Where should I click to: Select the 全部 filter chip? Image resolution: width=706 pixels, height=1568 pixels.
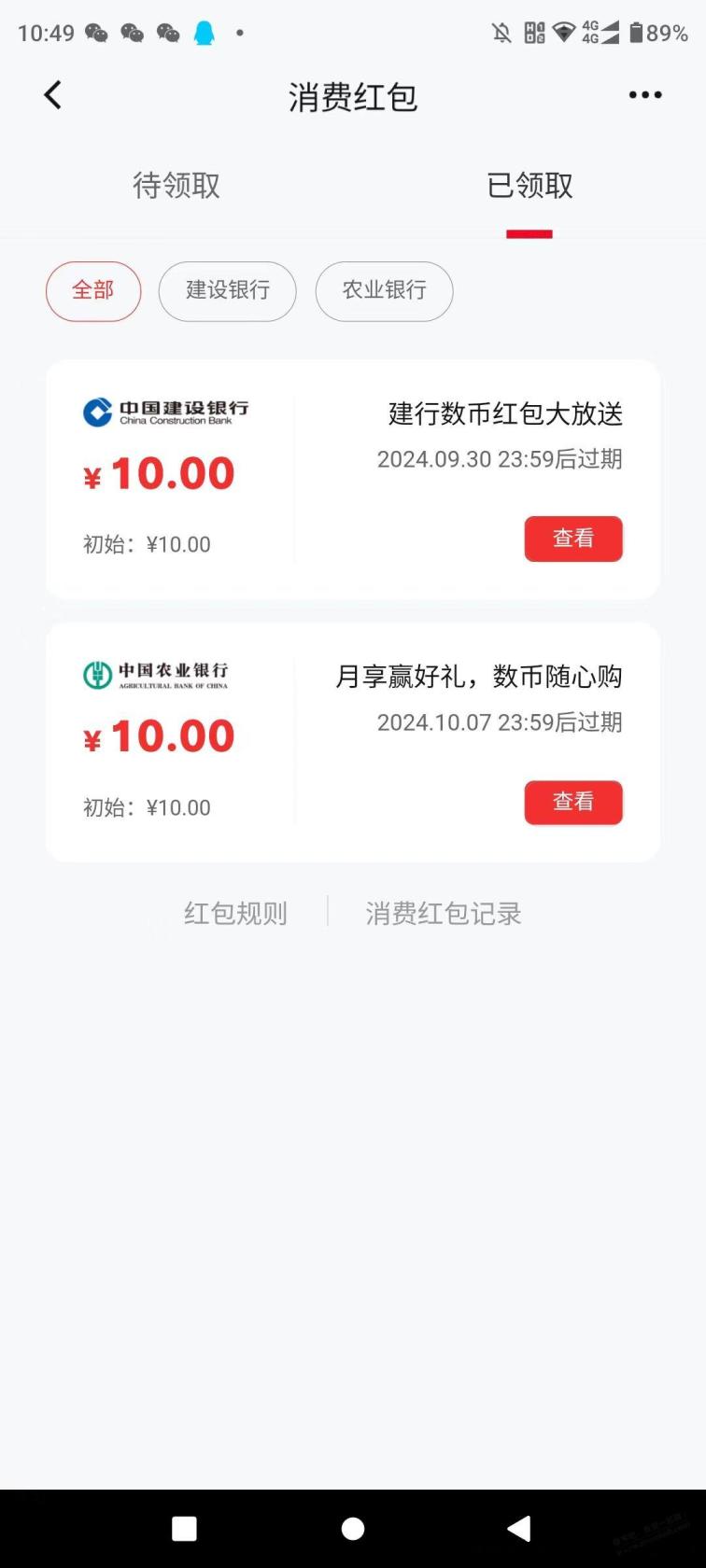[93, 291]
